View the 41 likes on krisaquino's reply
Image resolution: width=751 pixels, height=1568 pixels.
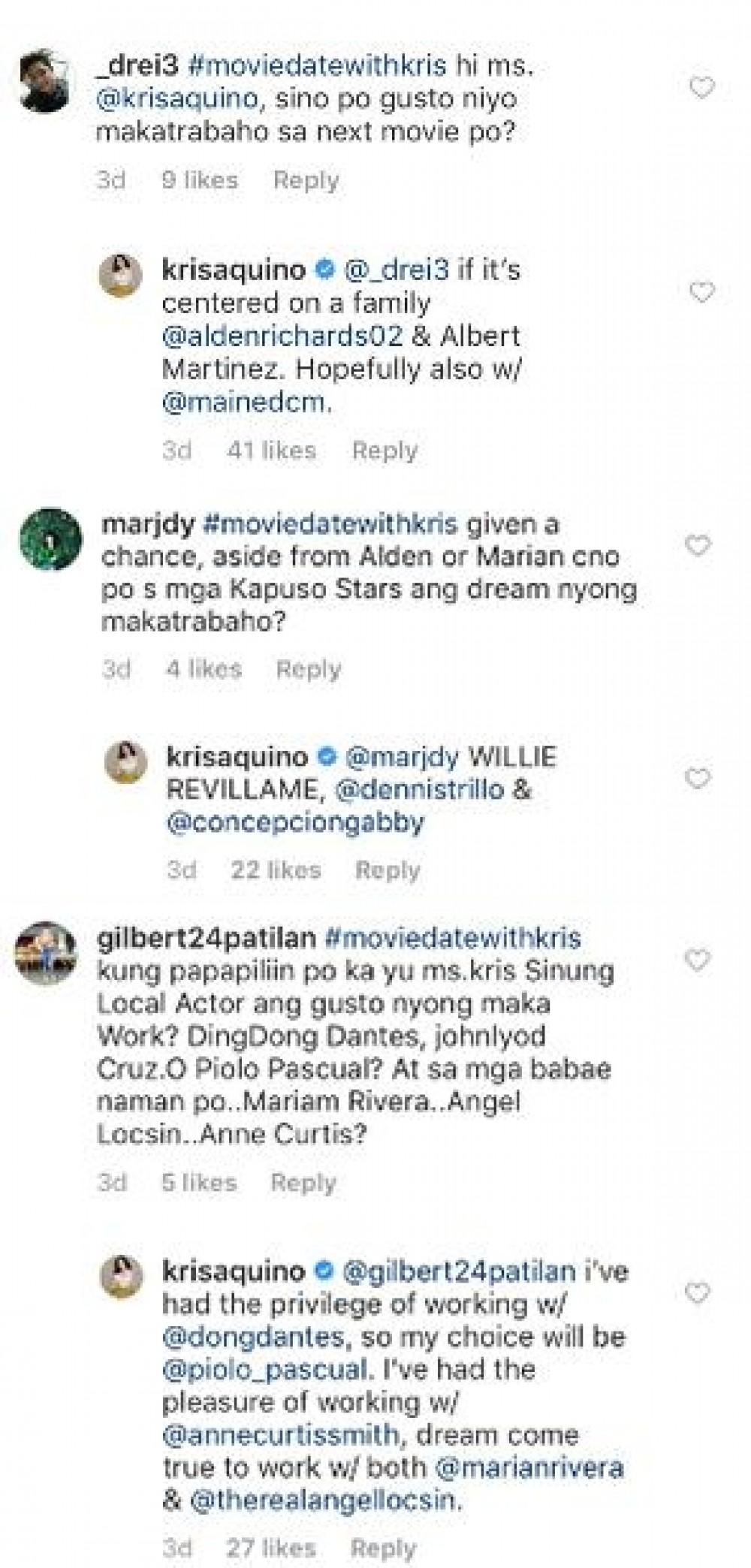pyautogui.click(x=271, y=451)
